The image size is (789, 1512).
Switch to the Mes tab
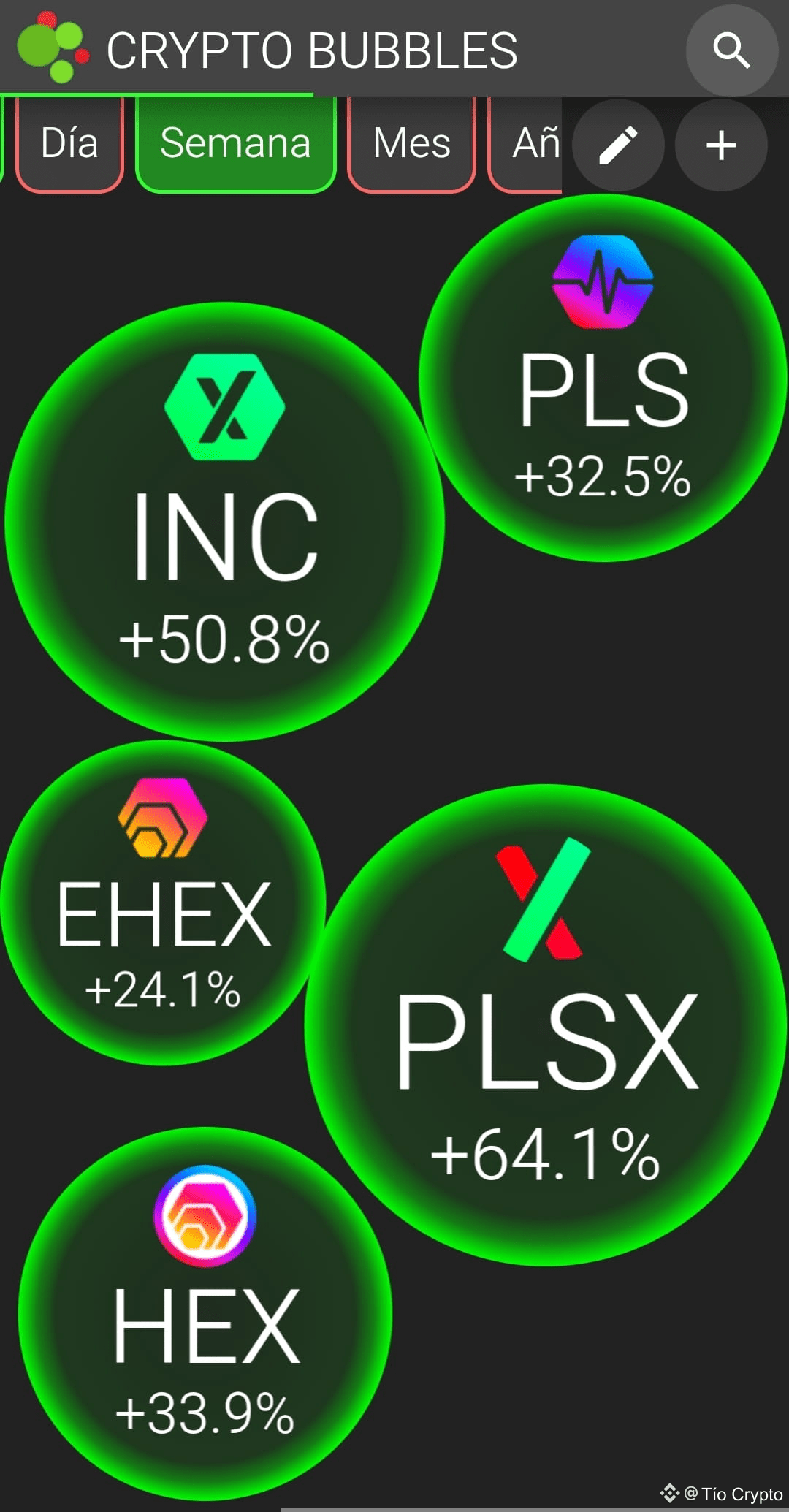click(411, 143)
